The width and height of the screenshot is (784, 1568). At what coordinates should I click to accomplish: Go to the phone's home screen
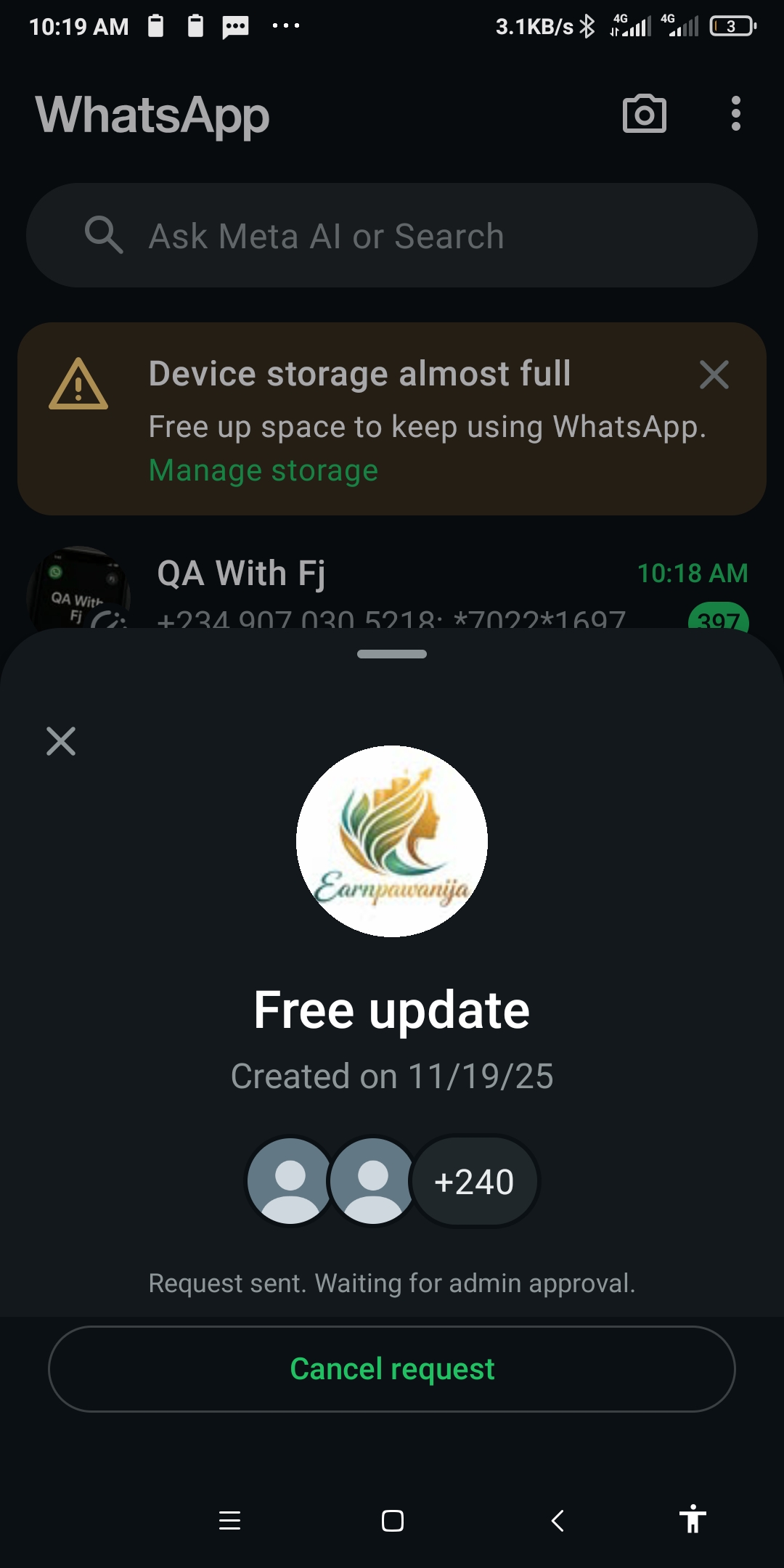pos(392,1520)
